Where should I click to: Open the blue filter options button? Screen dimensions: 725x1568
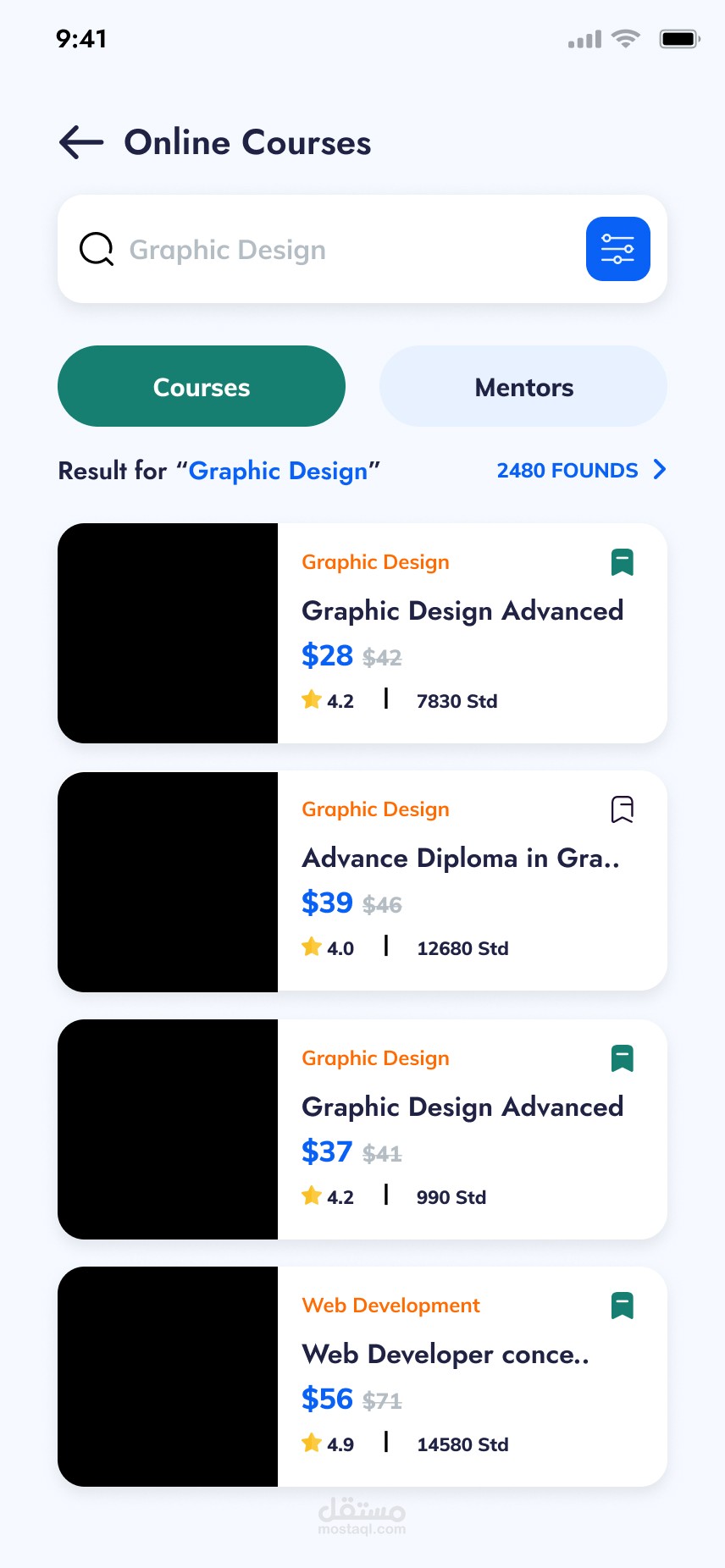[617, 249]
